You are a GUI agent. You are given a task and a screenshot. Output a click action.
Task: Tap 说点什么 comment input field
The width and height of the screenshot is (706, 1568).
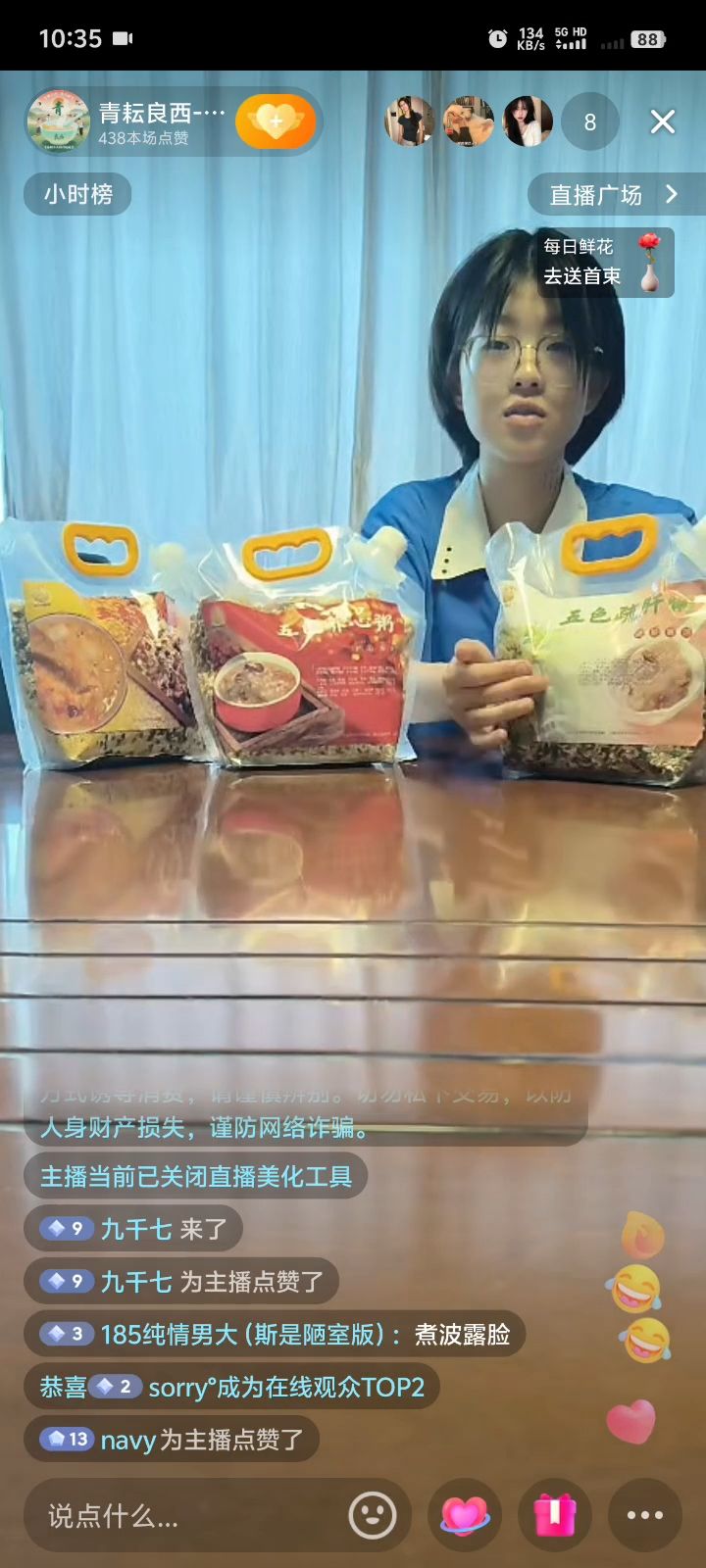click(176, 1516)
